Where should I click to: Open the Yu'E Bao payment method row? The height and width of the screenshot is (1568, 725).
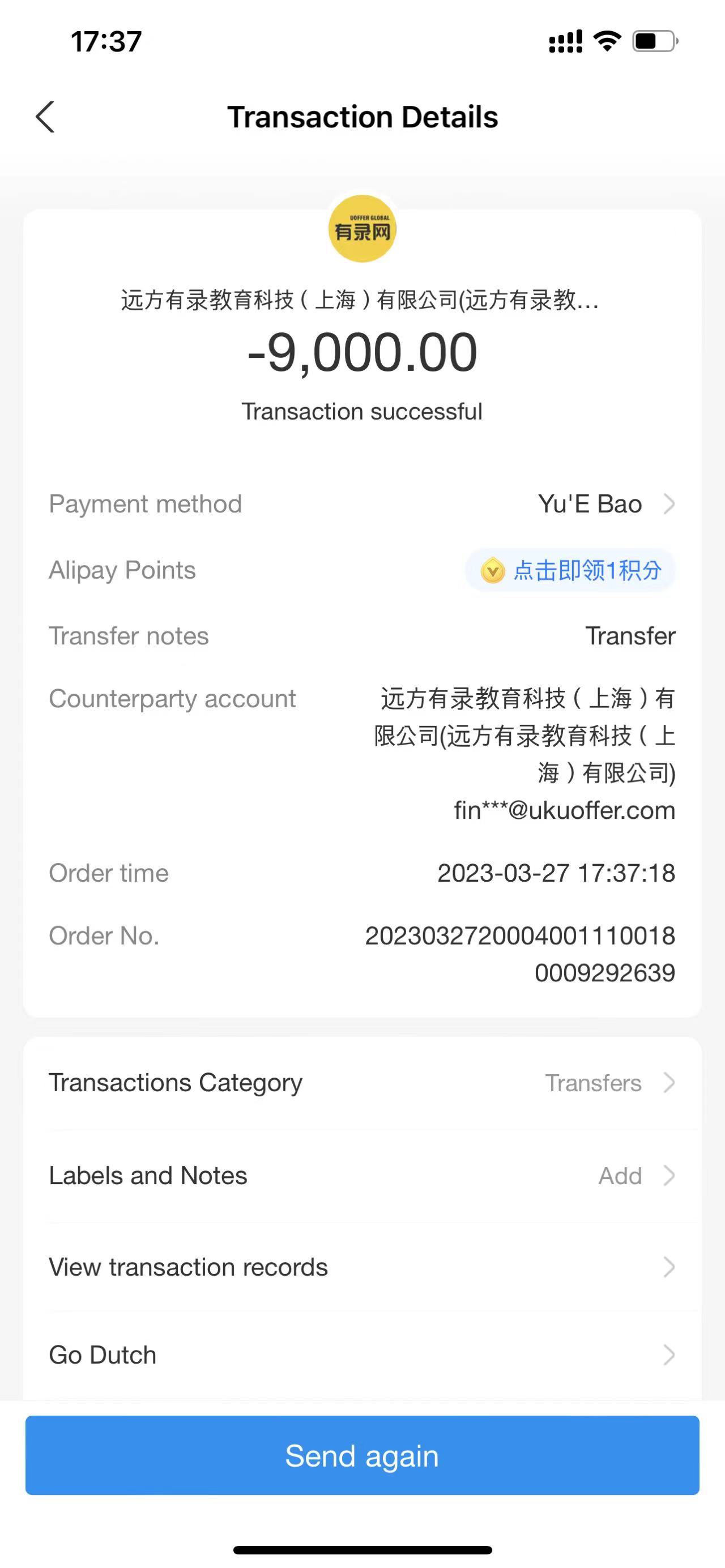click(605, 504)
